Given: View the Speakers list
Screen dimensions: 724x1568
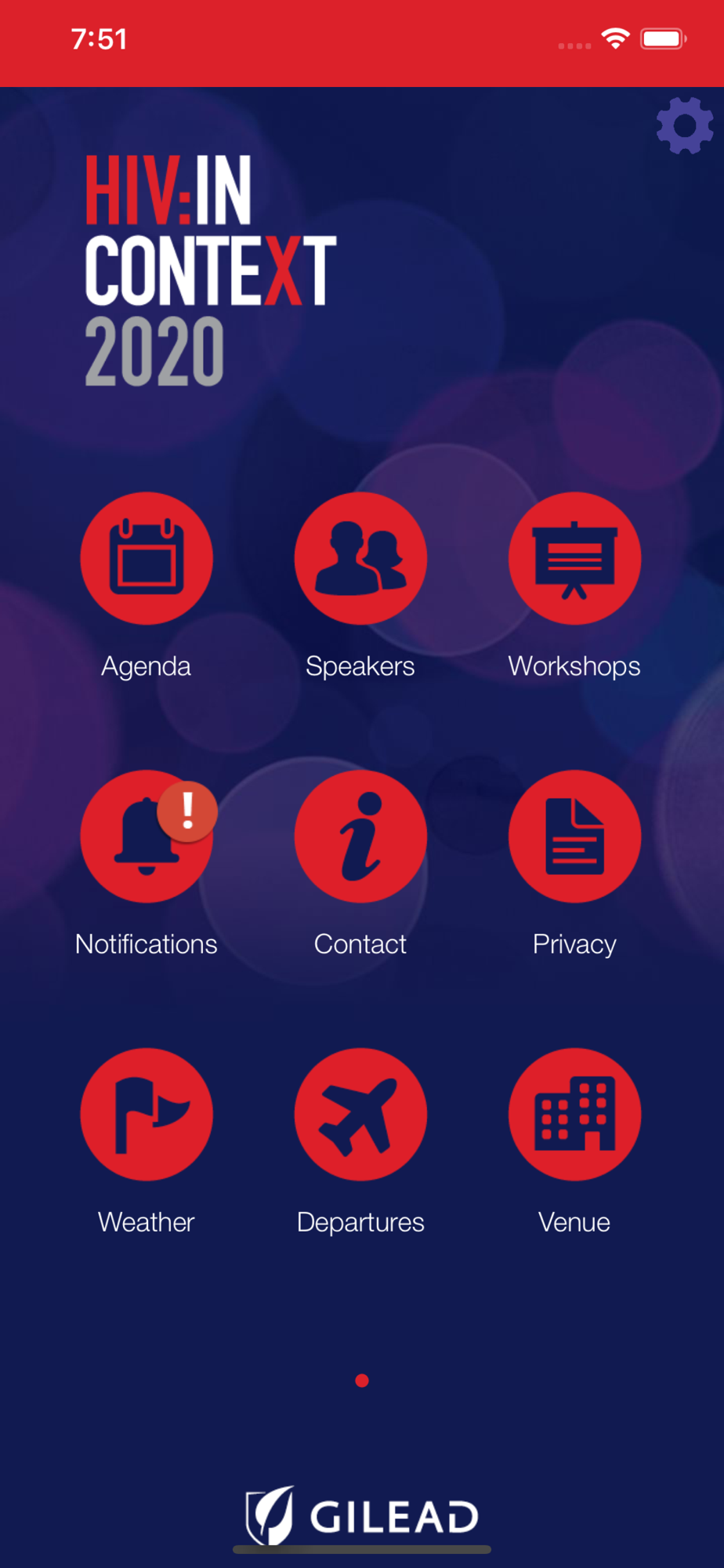Looking at the screenshot, I should (360, 558).
